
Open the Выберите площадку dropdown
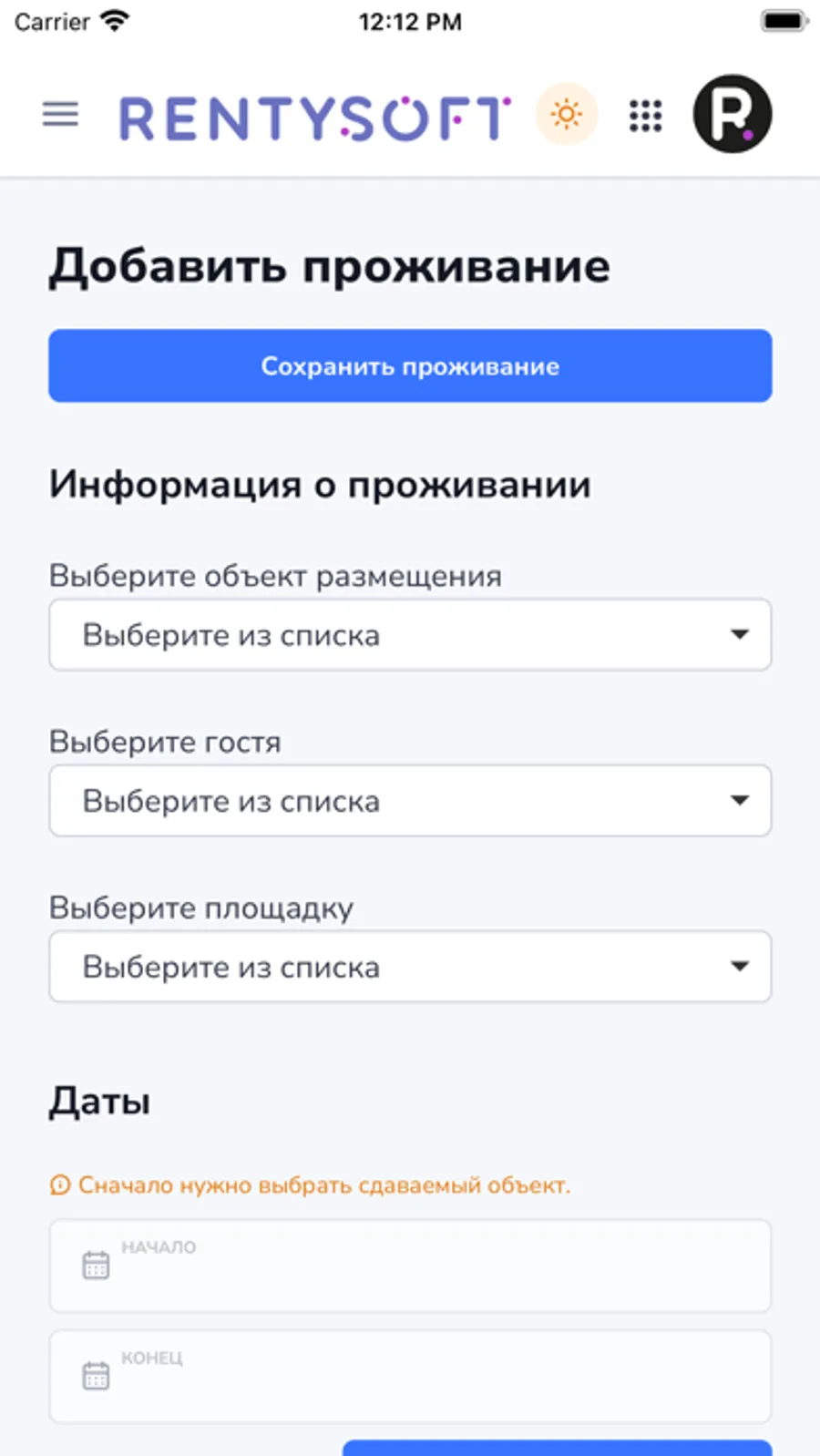pyautogui.click(x=410, y=967)
